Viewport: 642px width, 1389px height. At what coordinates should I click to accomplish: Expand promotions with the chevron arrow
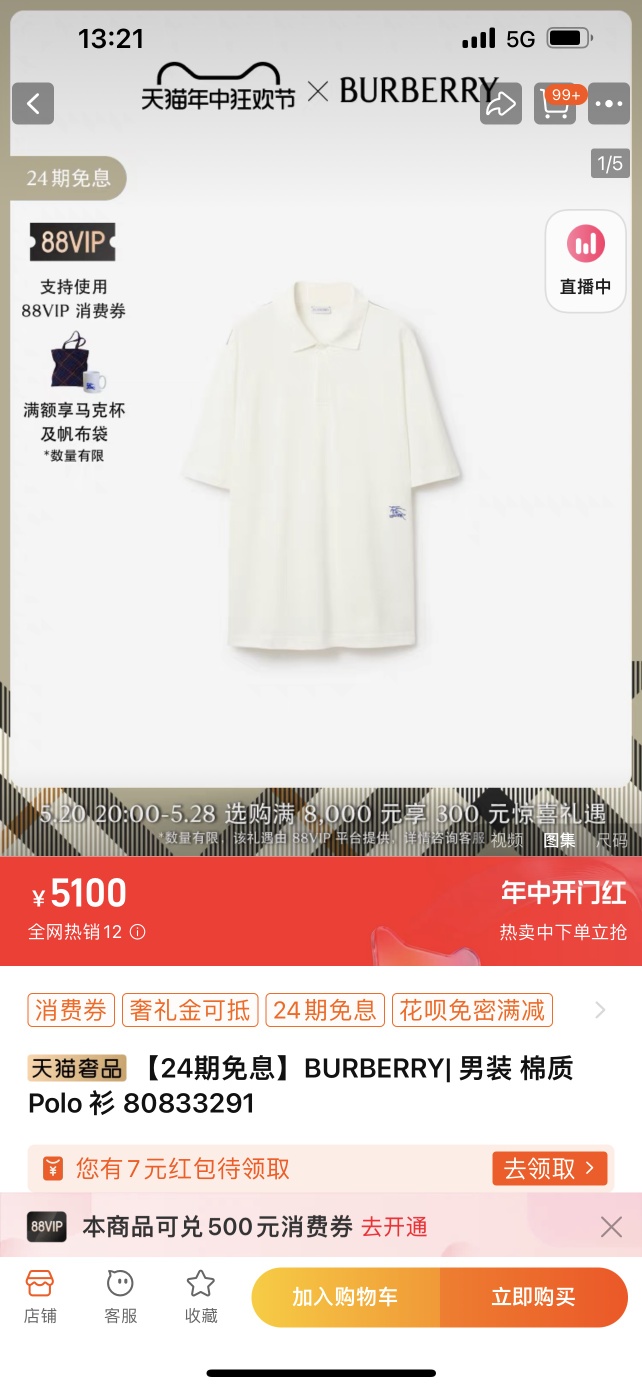pos(600,1010)
